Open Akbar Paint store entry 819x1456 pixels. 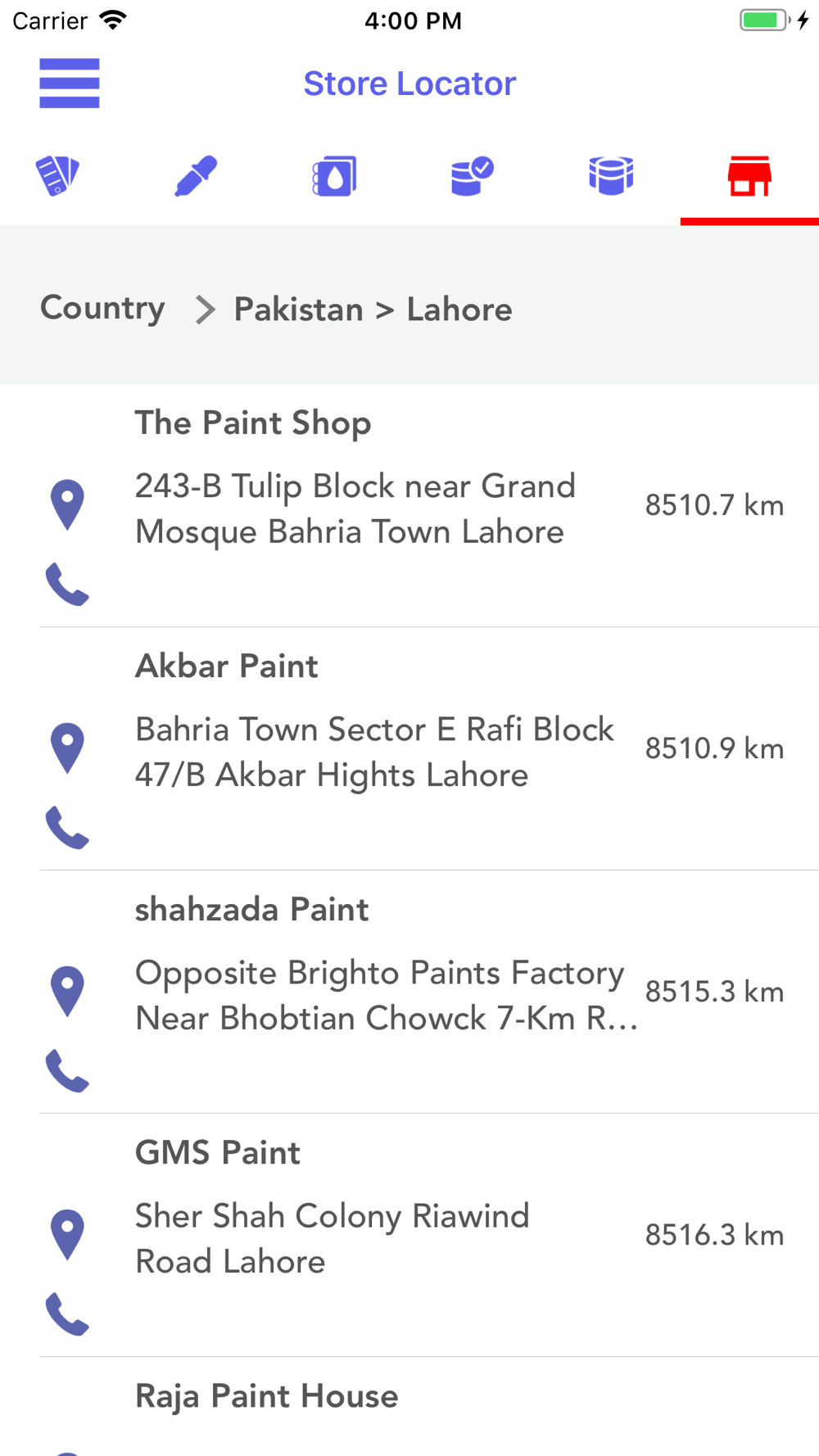click(429, 748)
